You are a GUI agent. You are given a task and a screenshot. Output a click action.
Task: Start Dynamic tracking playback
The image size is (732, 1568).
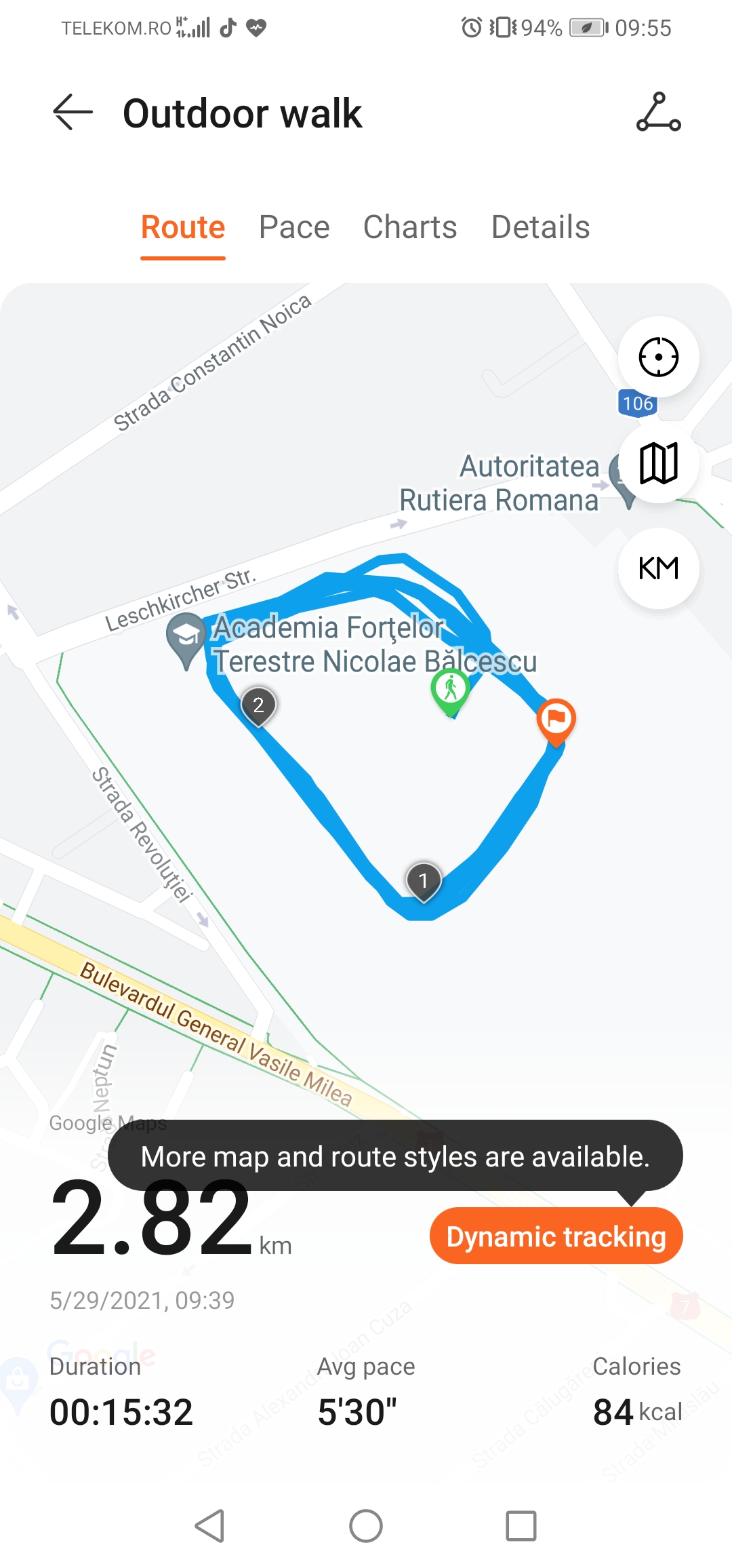[556, 1236]
